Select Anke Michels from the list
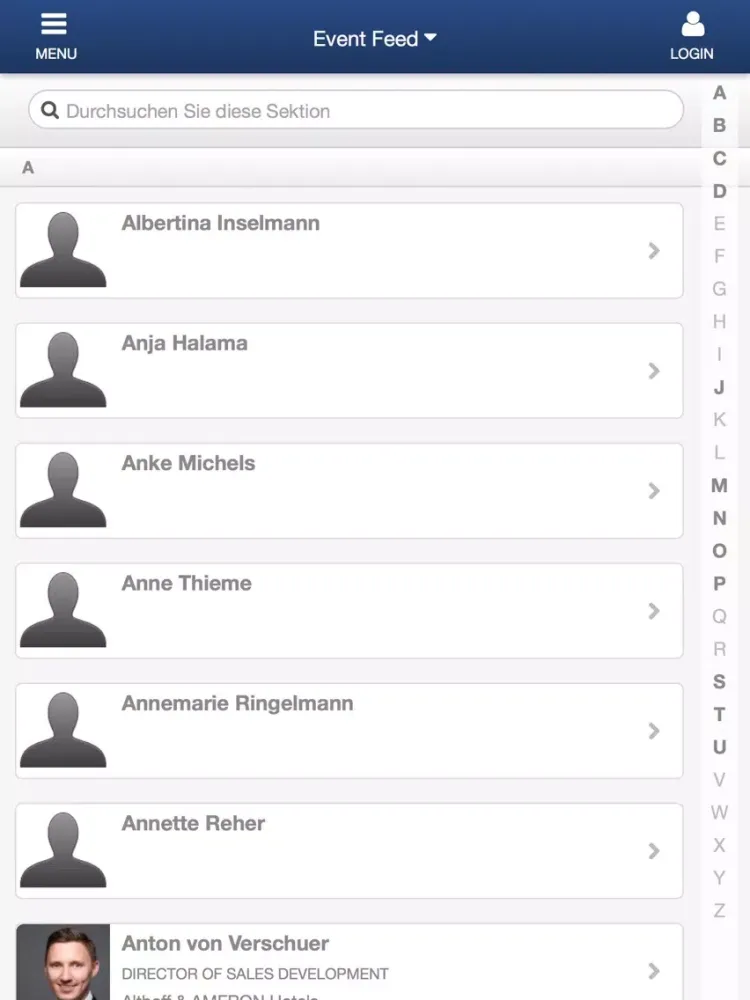 click(x=349, y=490)
